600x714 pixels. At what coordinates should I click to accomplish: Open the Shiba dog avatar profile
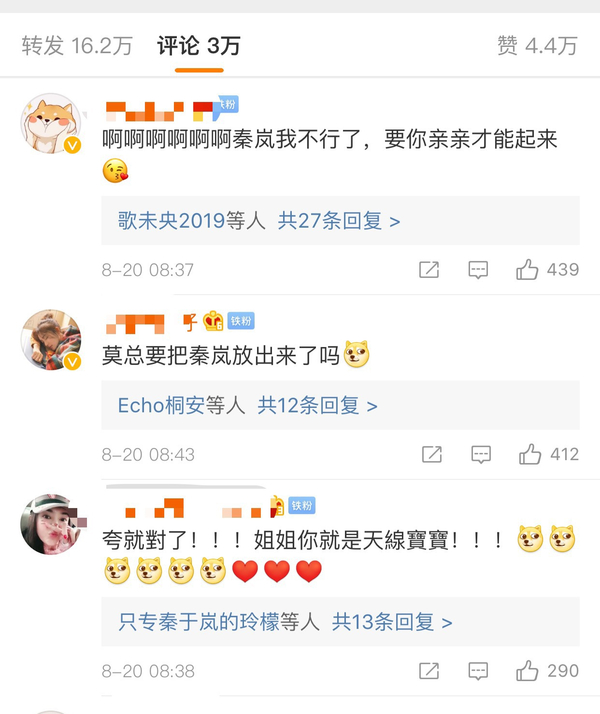51,125
